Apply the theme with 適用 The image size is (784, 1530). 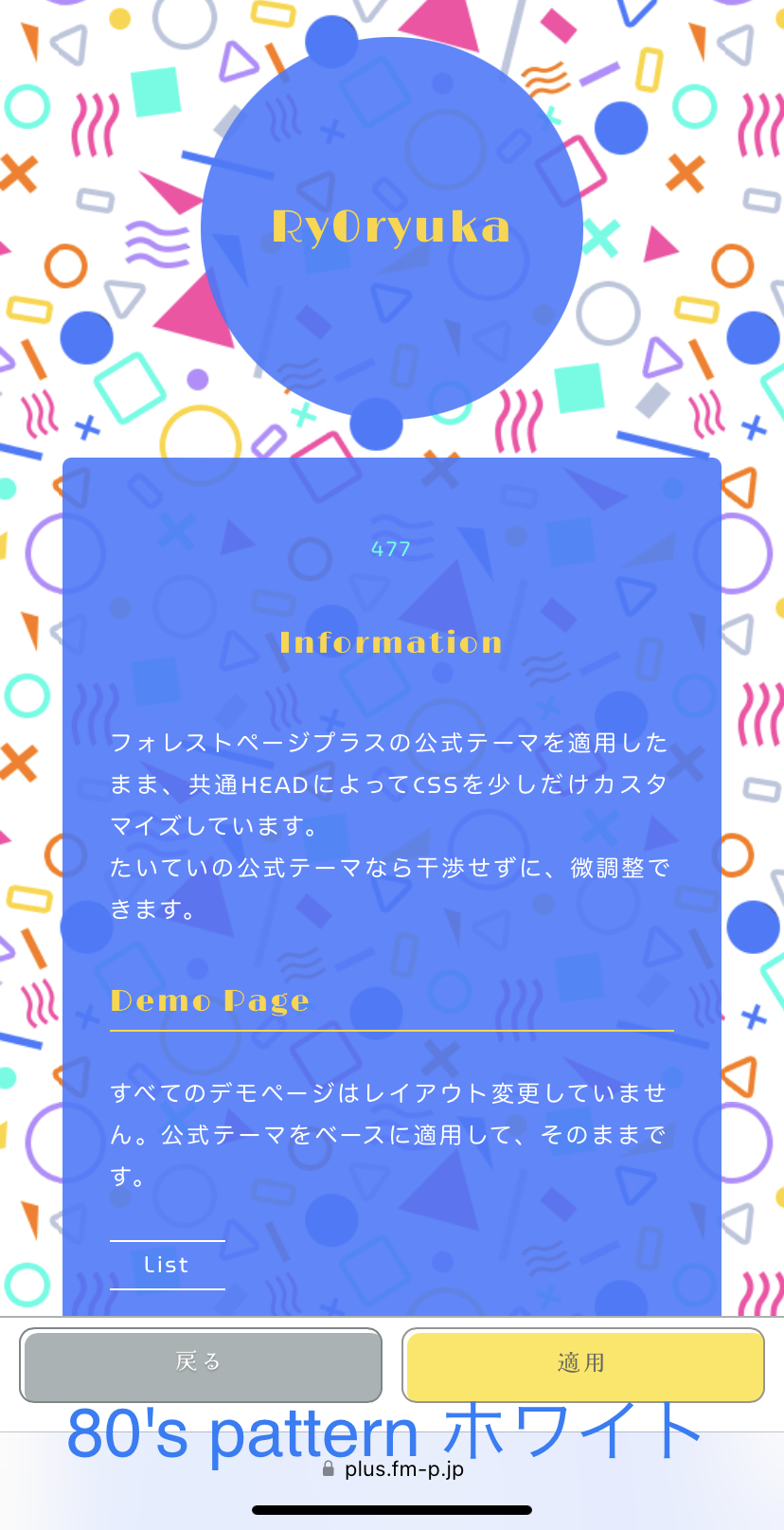[x=582, y=1364]
